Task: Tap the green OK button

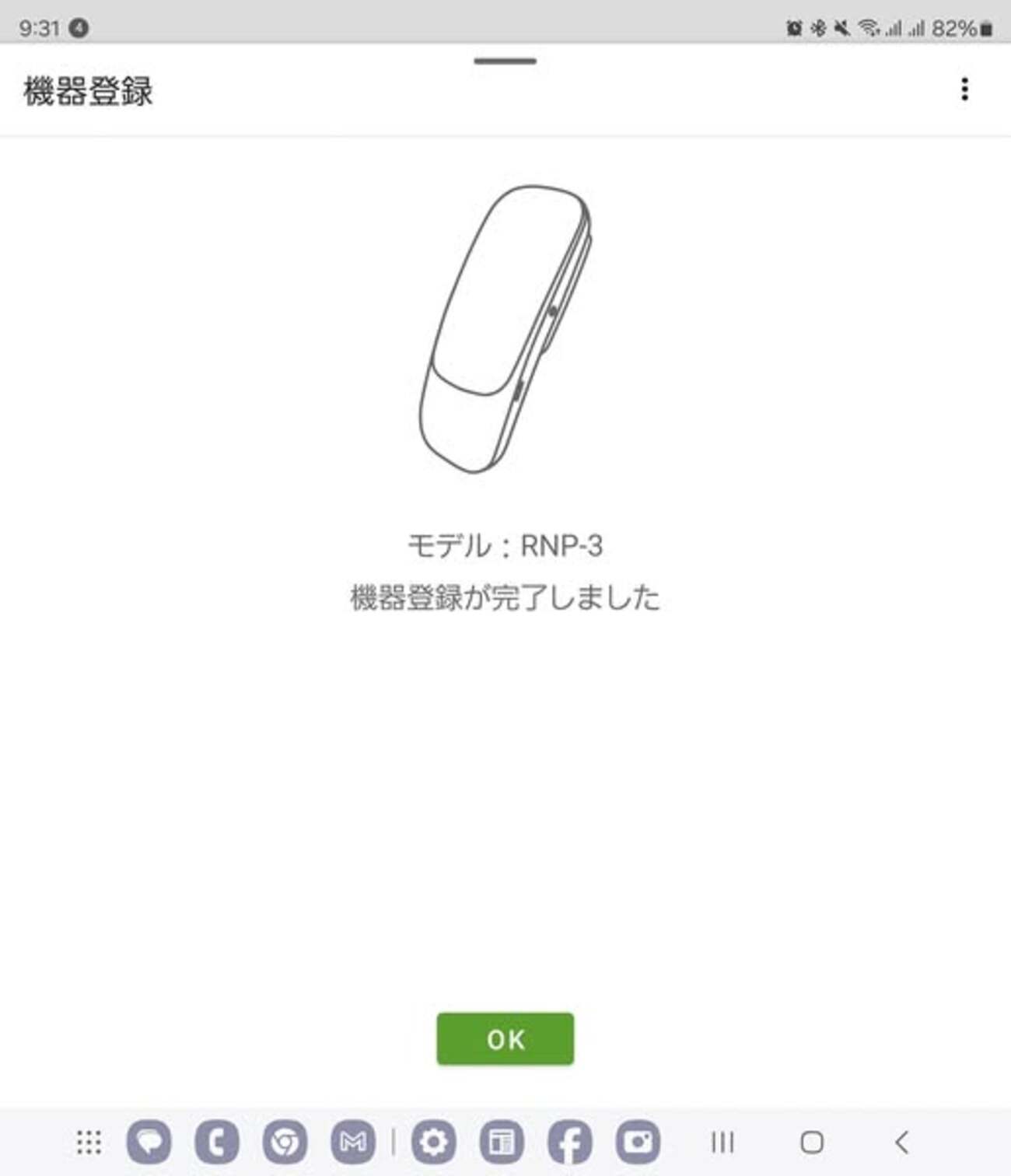Action: pos(505,1039)
